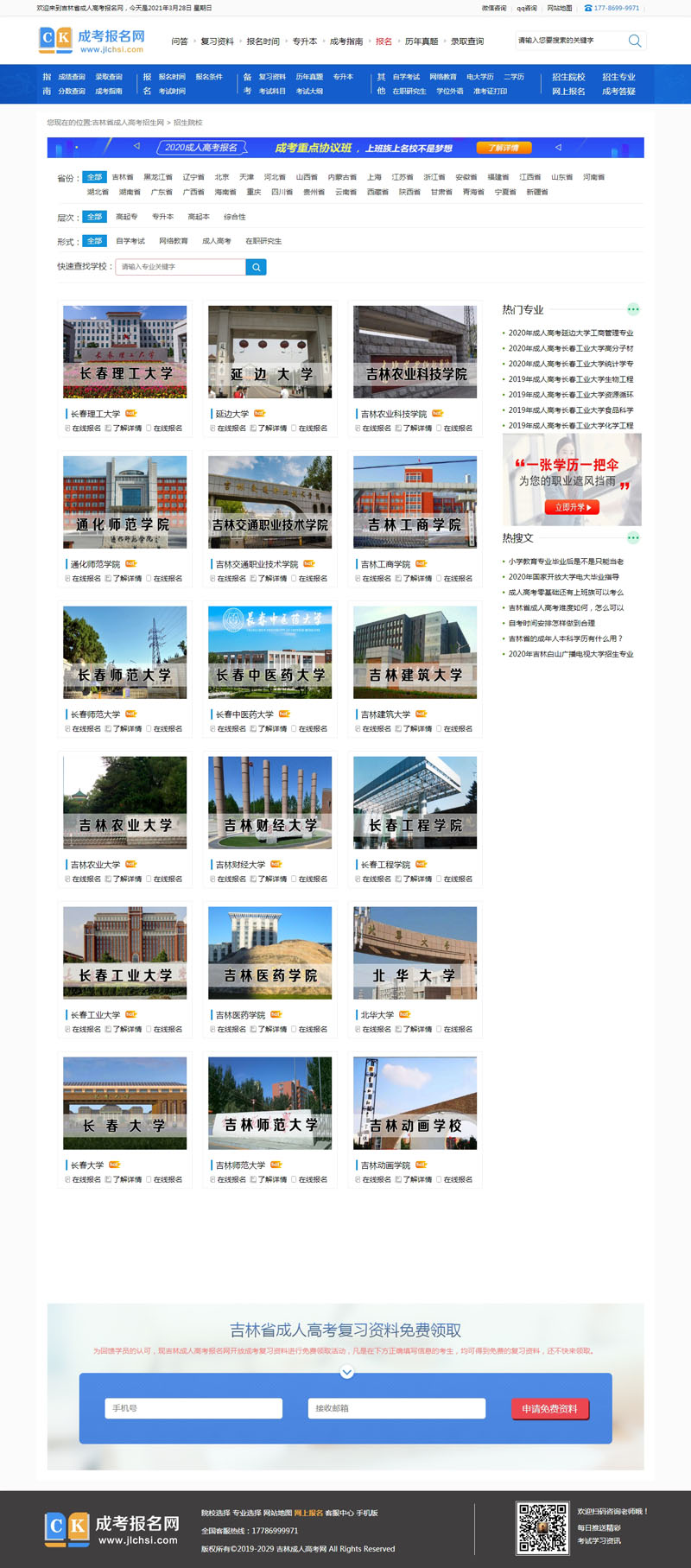Open 复习资料 in the top navigation
Viewport: 691px width, 1568px height.
[217, 41]
